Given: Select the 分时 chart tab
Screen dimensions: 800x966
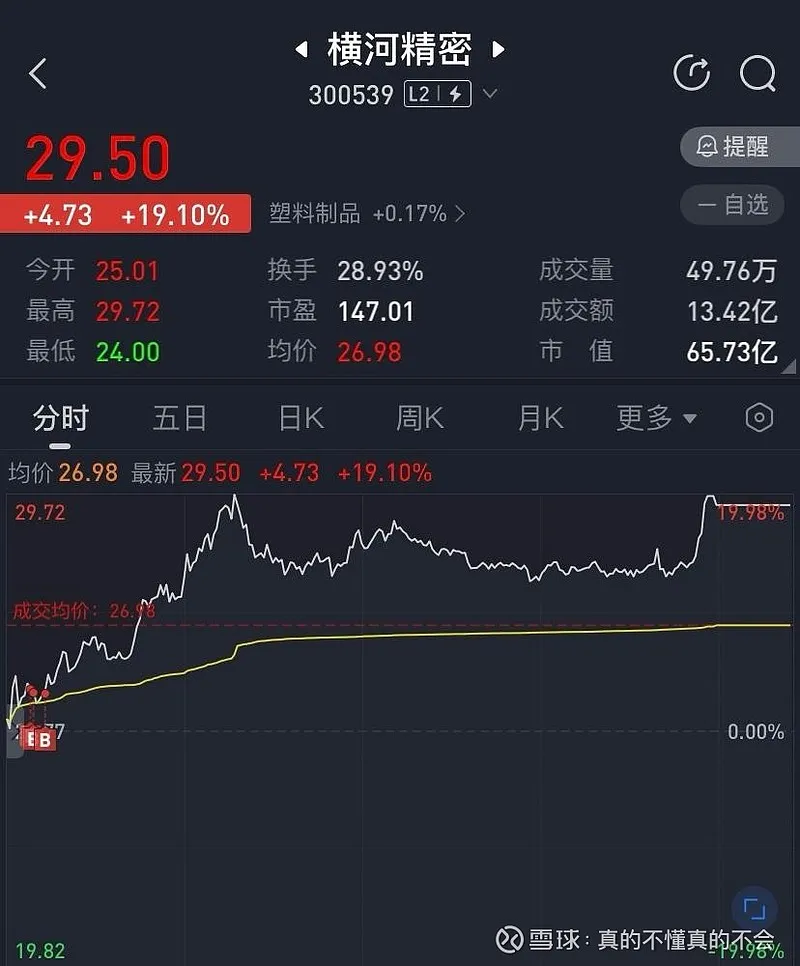Looking at the screenshot, I should tap(60, 418).
